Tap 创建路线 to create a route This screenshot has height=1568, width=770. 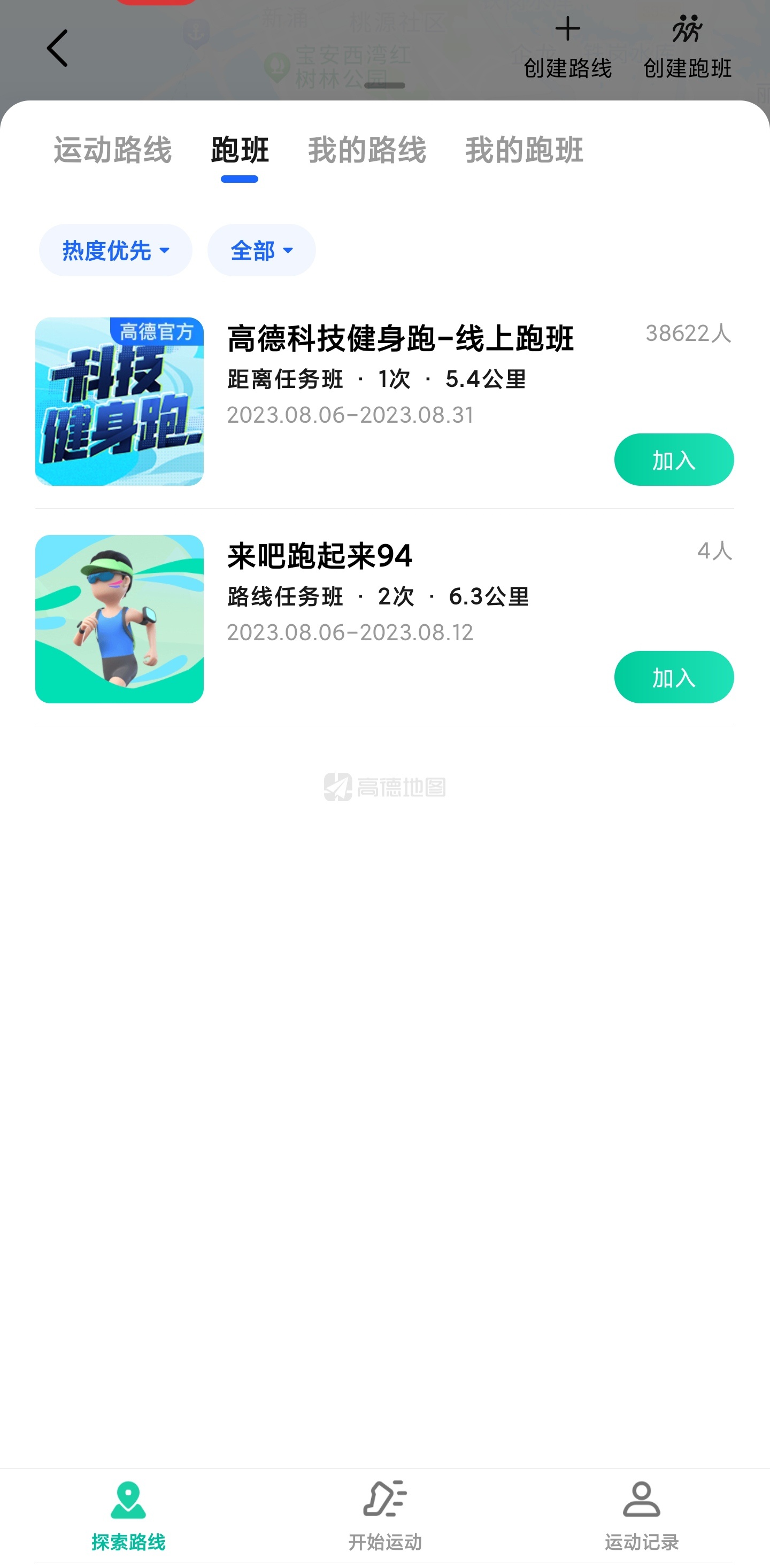[x=568, y=48]
